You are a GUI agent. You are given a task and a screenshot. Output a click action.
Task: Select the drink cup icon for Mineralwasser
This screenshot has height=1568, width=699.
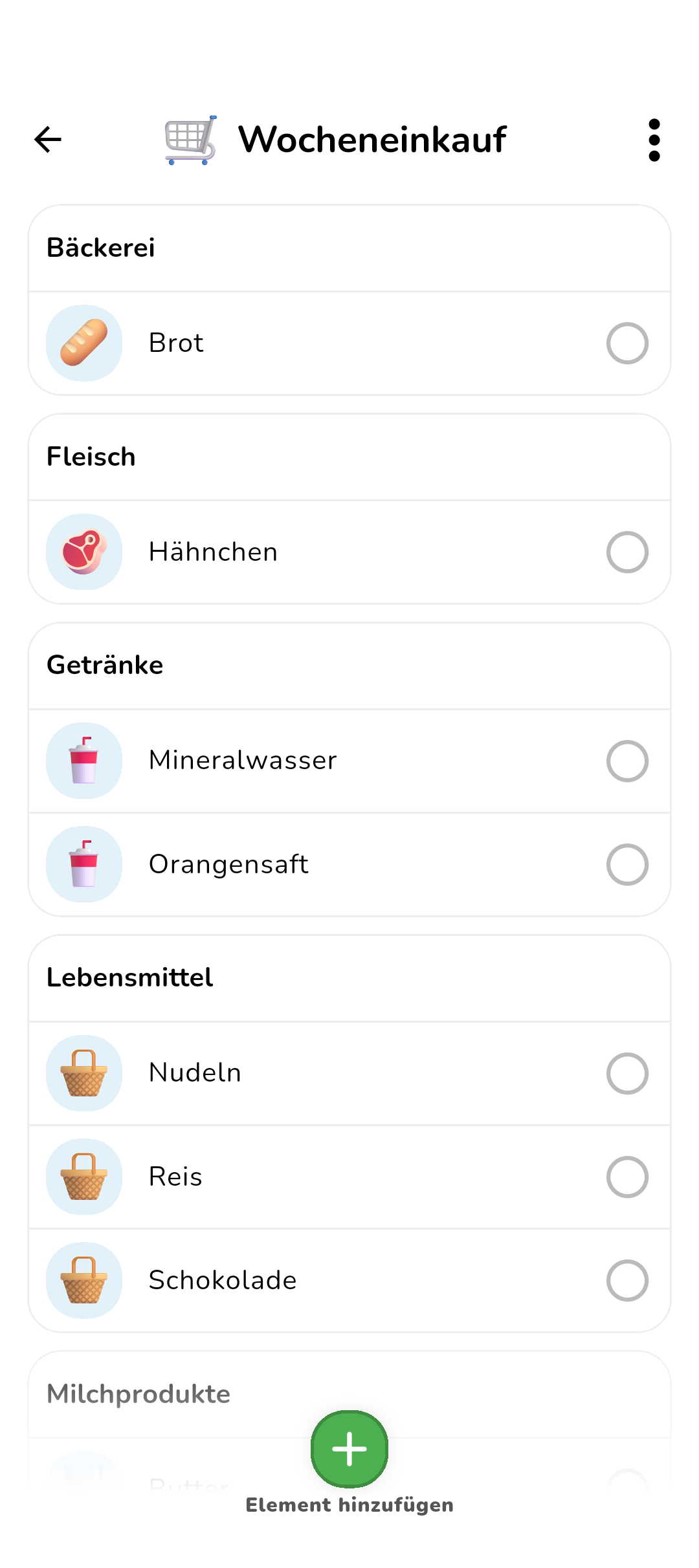point(84,761)
